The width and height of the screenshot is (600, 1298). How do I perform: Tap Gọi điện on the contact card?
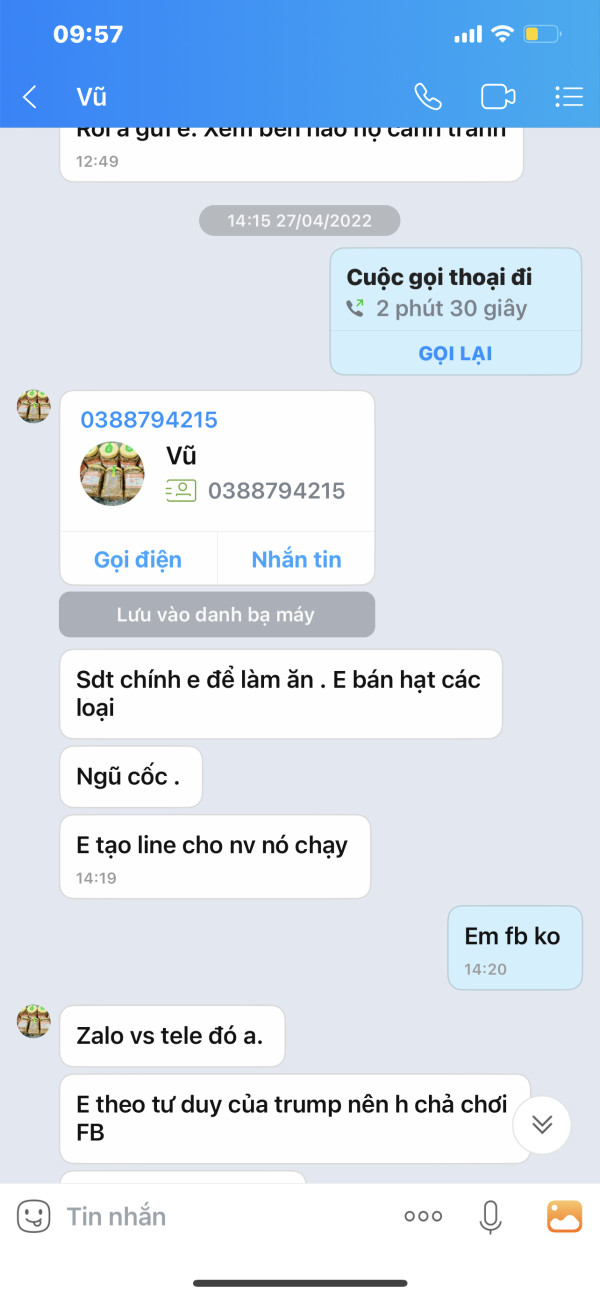[138, 559]
